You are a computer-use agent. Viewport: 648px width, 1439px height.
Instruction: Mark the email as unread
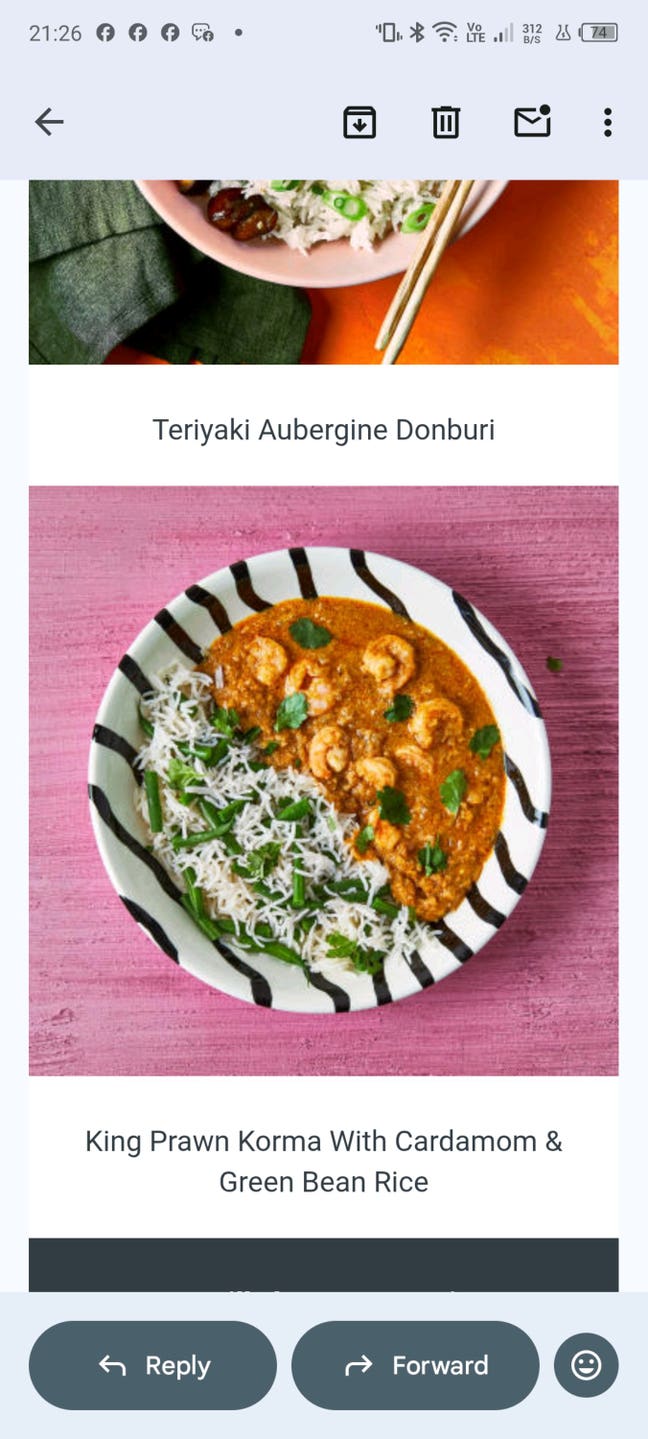532,122
